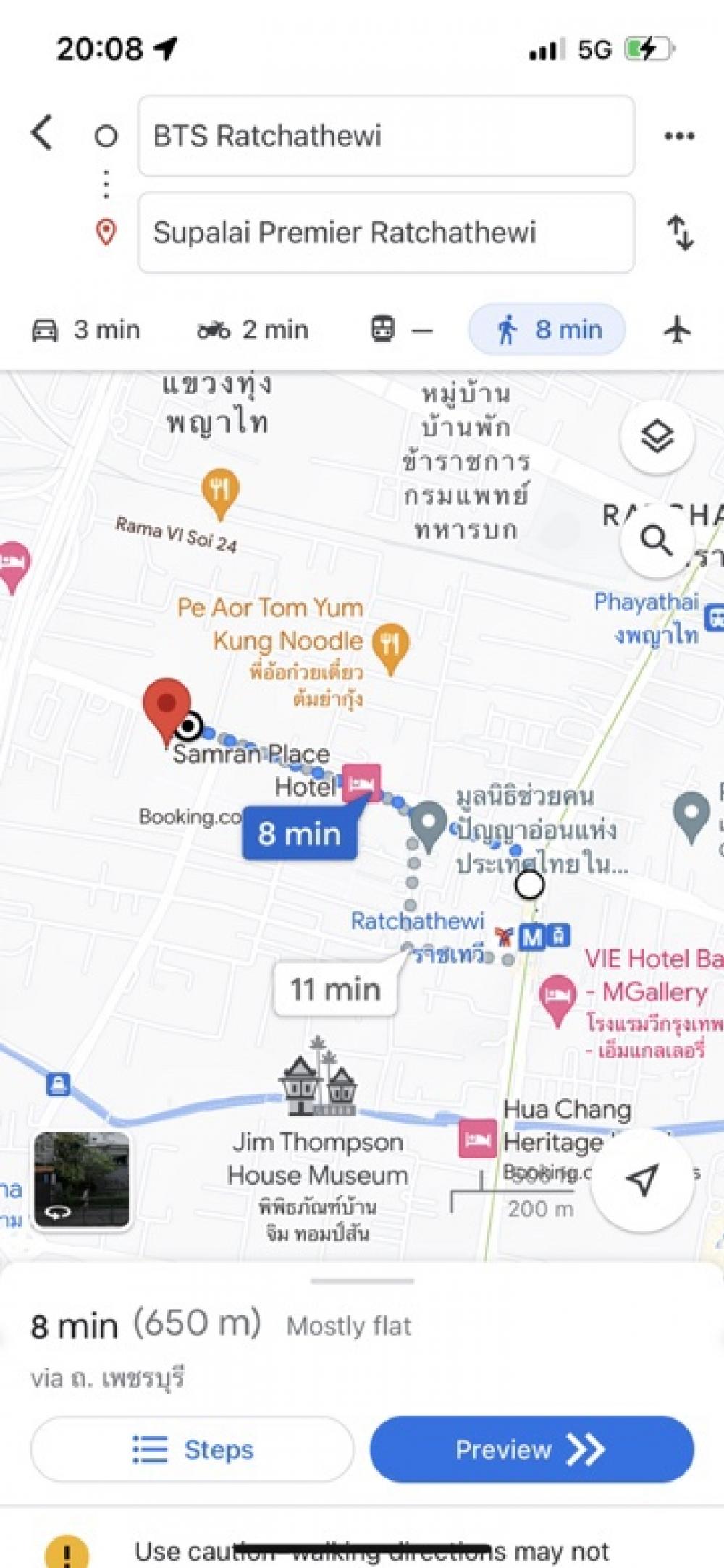The image size is (724, 1568).
Task: Open the Street View thumbnail
Action: click(82, 1180)
